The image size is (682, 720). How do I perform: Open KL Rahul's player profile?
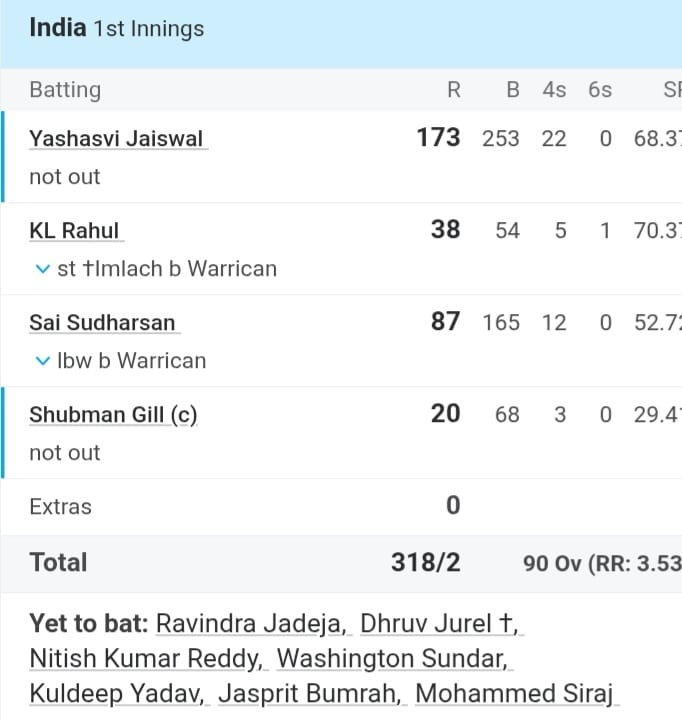click(75, 231)
